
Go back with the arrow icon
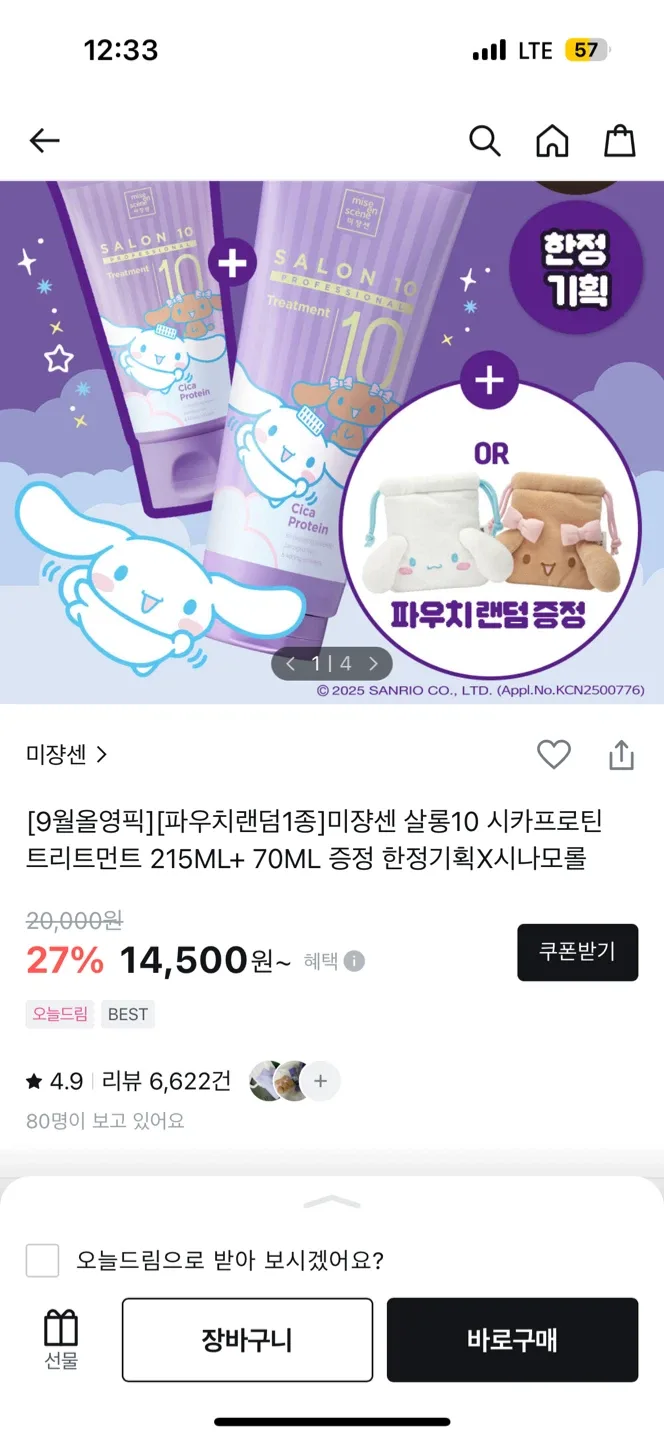tap(44, 141)
